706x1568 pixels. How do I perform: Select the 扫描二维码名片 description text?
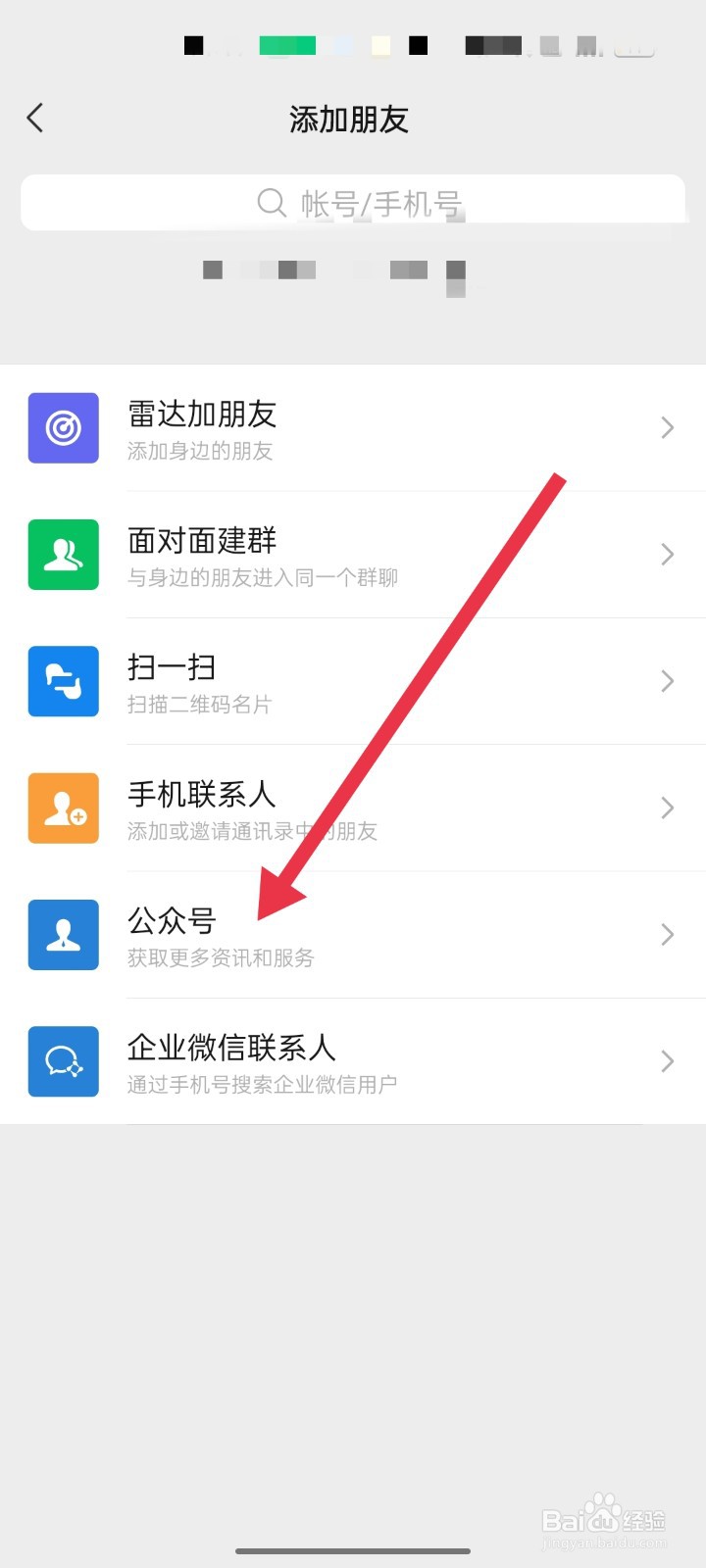pos(200,705)
